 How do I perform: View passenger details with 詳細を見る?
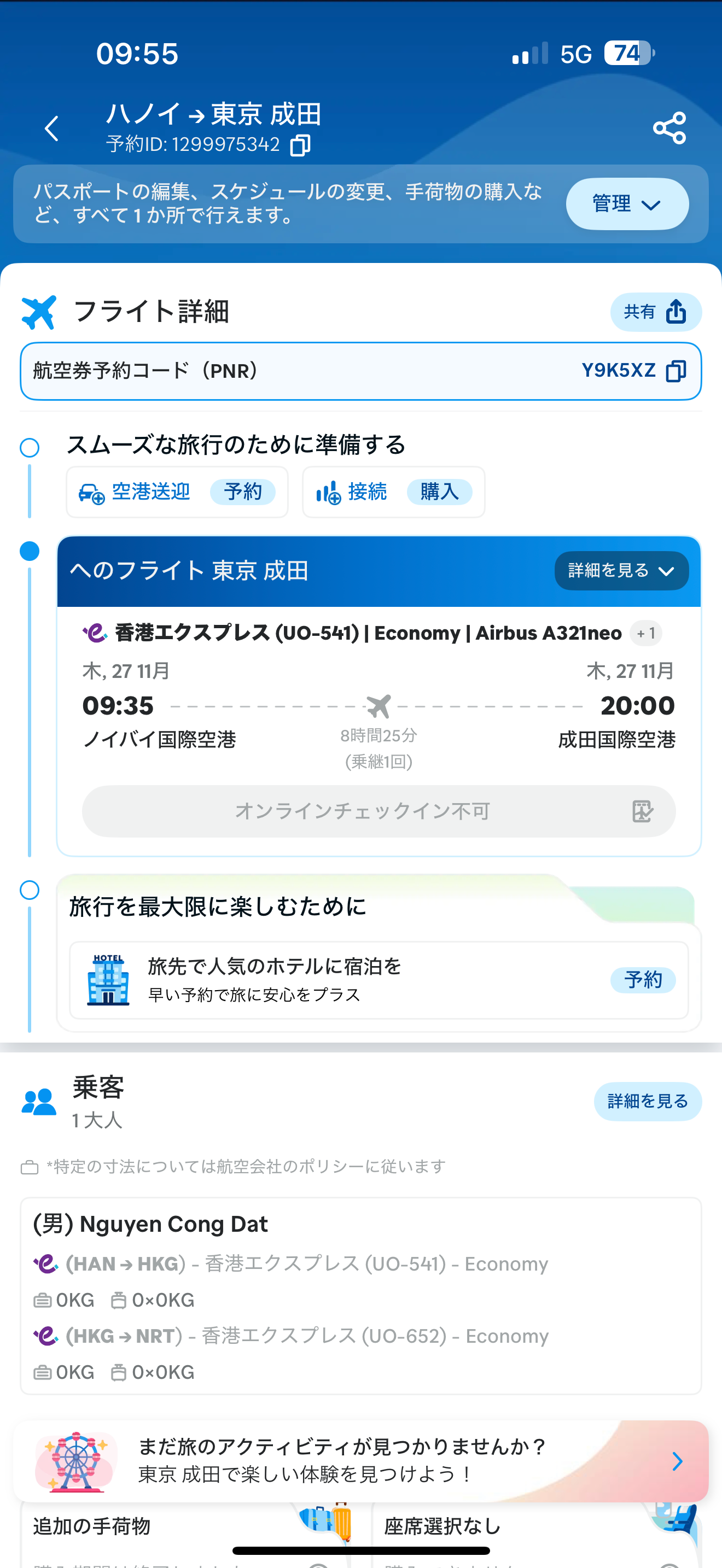647,1101
